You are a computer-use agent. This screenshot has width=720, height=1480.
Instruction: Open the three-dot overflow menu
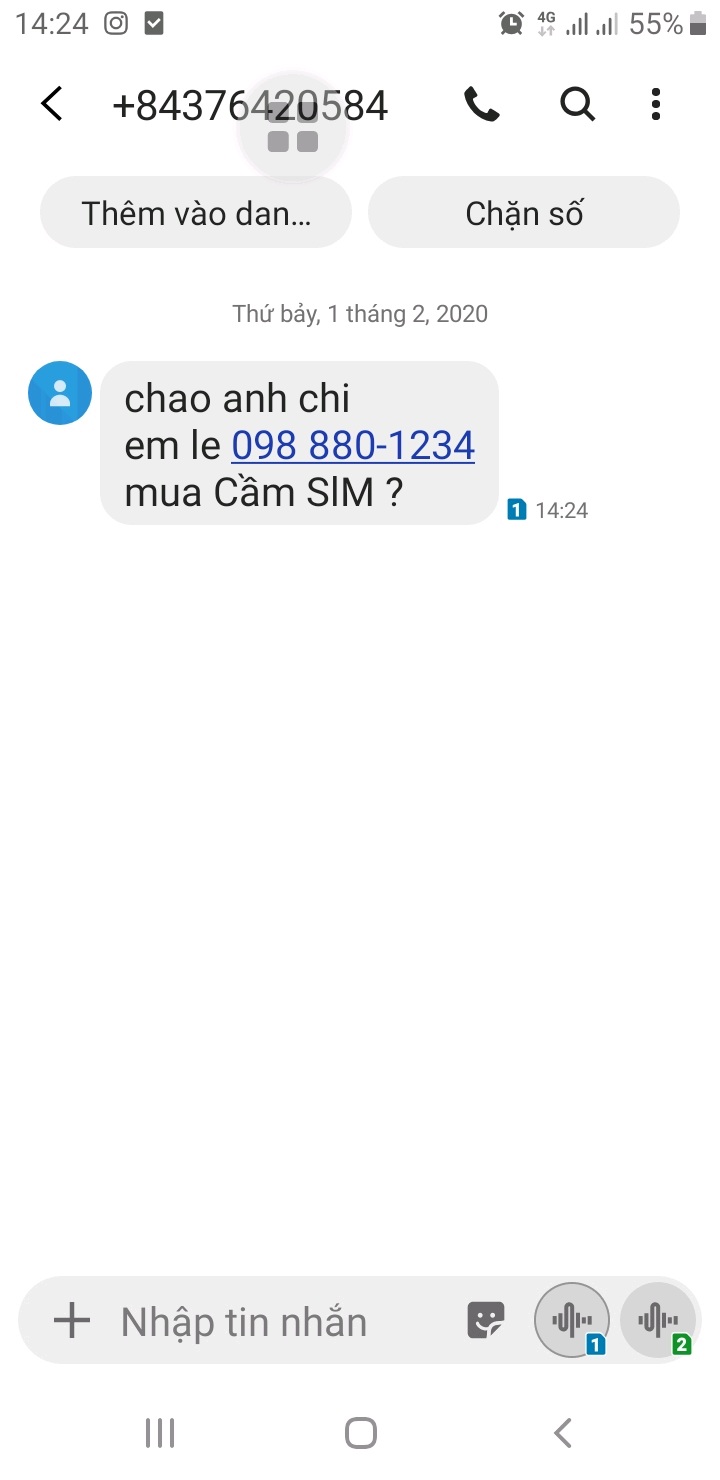(656, 104)
